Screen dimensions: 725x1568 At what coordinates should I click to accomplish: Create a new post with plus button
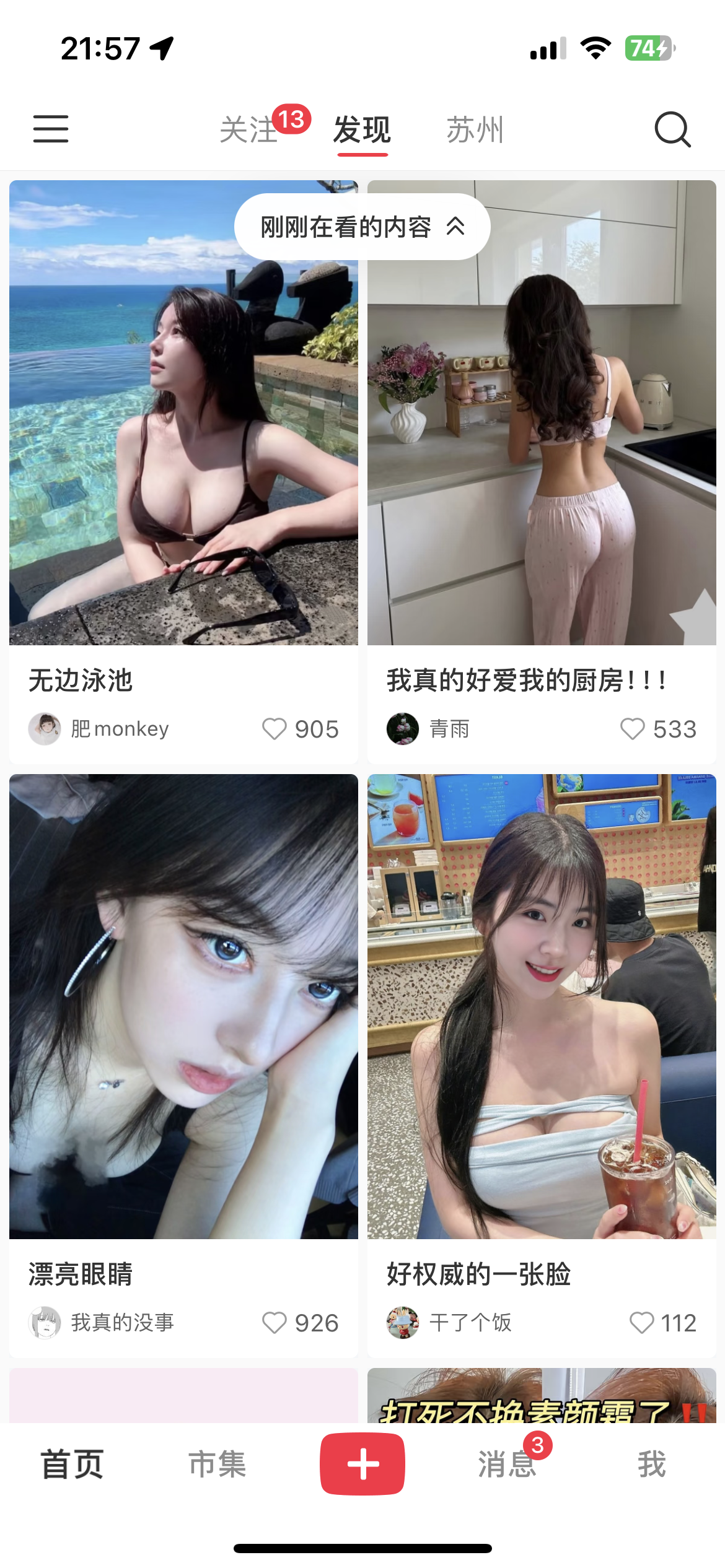click(362, 1465)
